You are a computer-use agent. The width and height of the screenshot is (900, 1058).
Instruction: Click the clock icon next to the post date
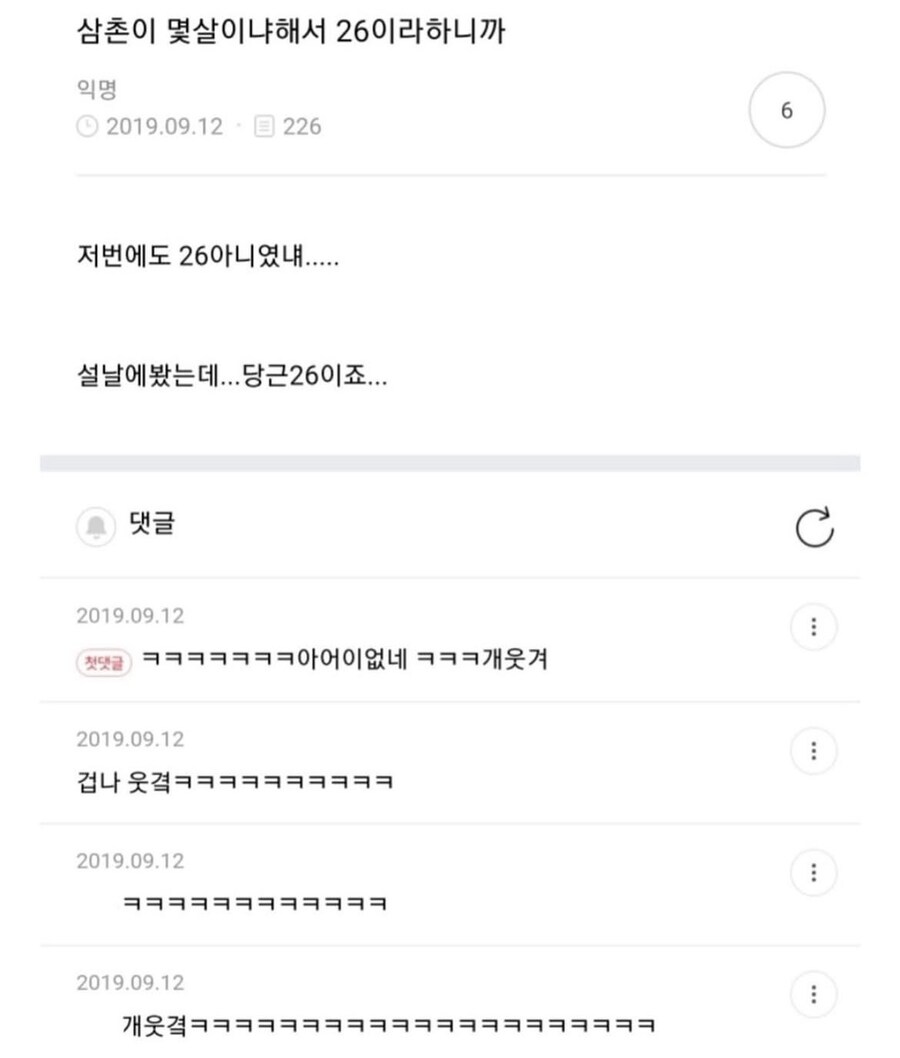[86, 126]
